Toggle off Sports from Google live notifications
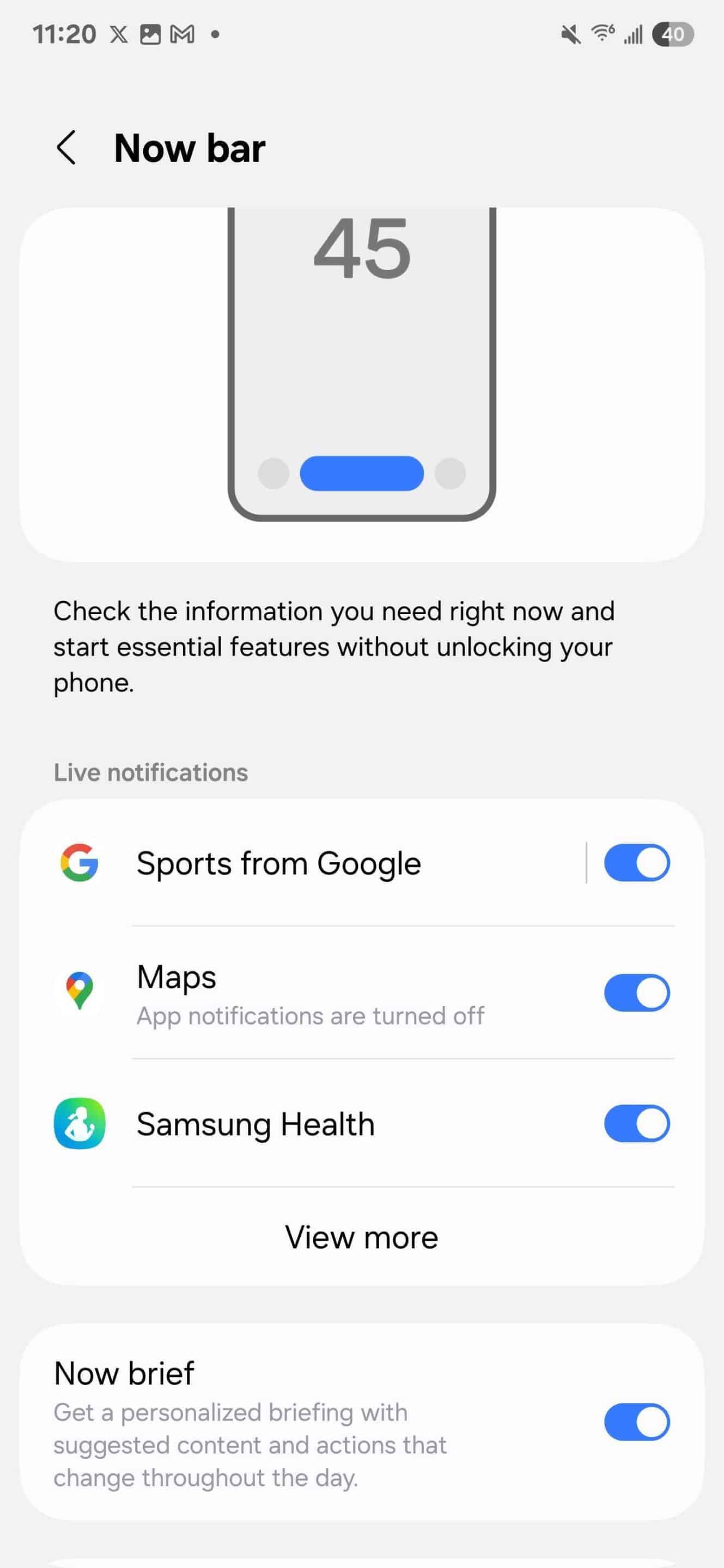724x1568 pixels. (636, 862)
